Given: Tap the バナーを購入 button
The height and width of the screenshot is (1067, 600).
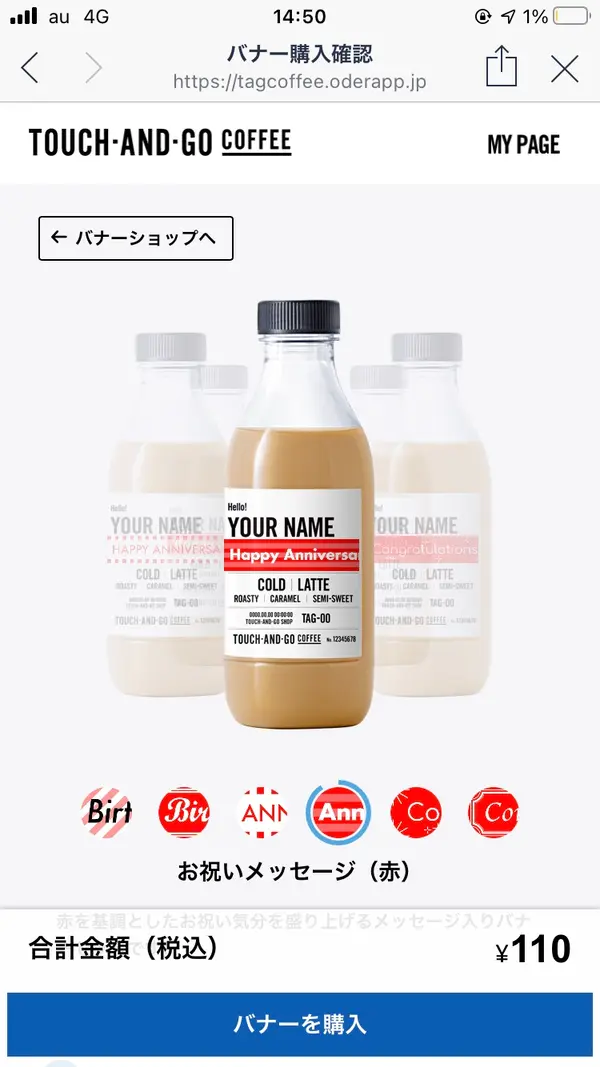Looking at the screenshot, I should tap(300, 1024).
